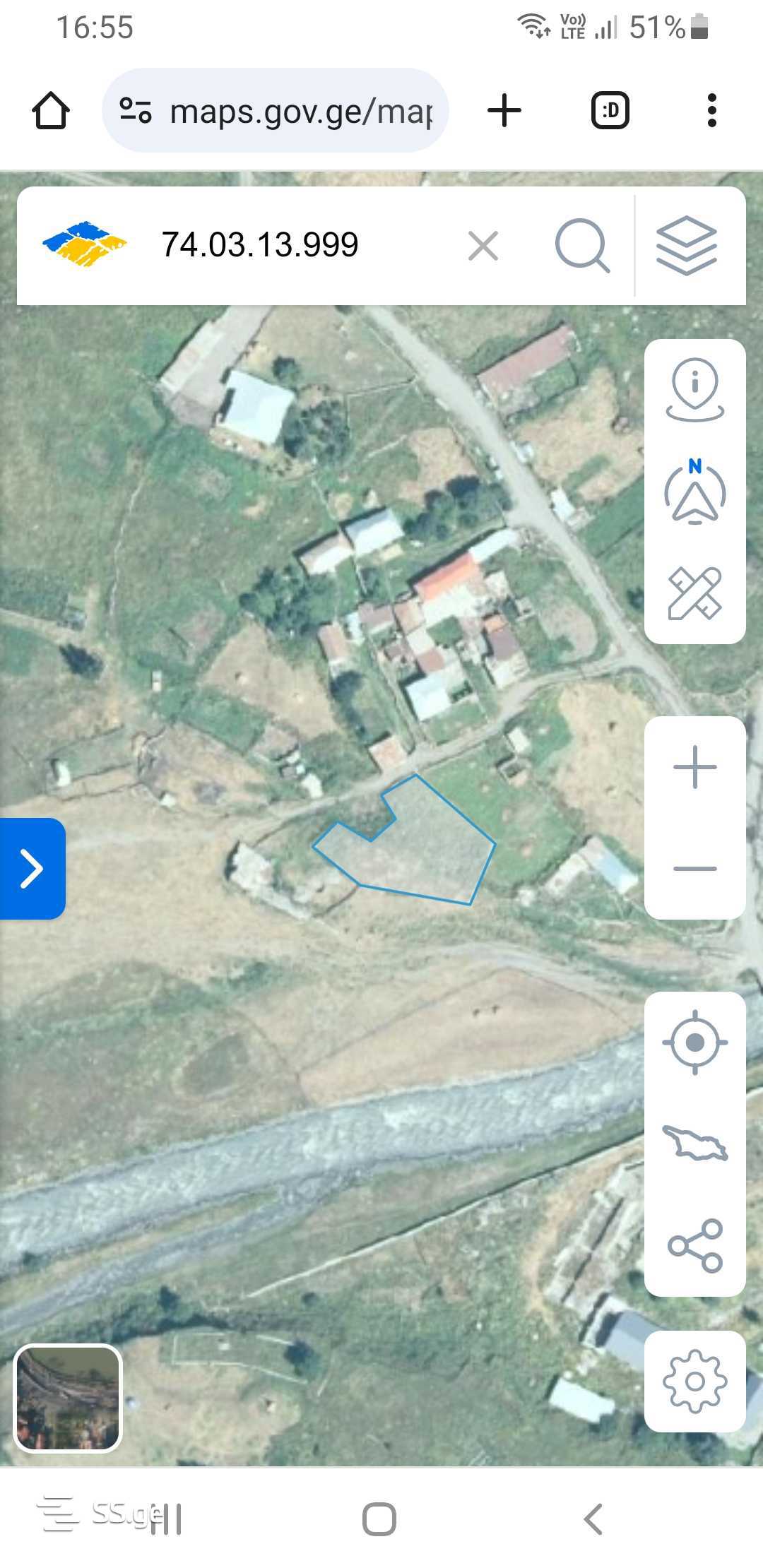Show the open tabs switcher
The image size is (763, 1568).
tap(610, 111)
